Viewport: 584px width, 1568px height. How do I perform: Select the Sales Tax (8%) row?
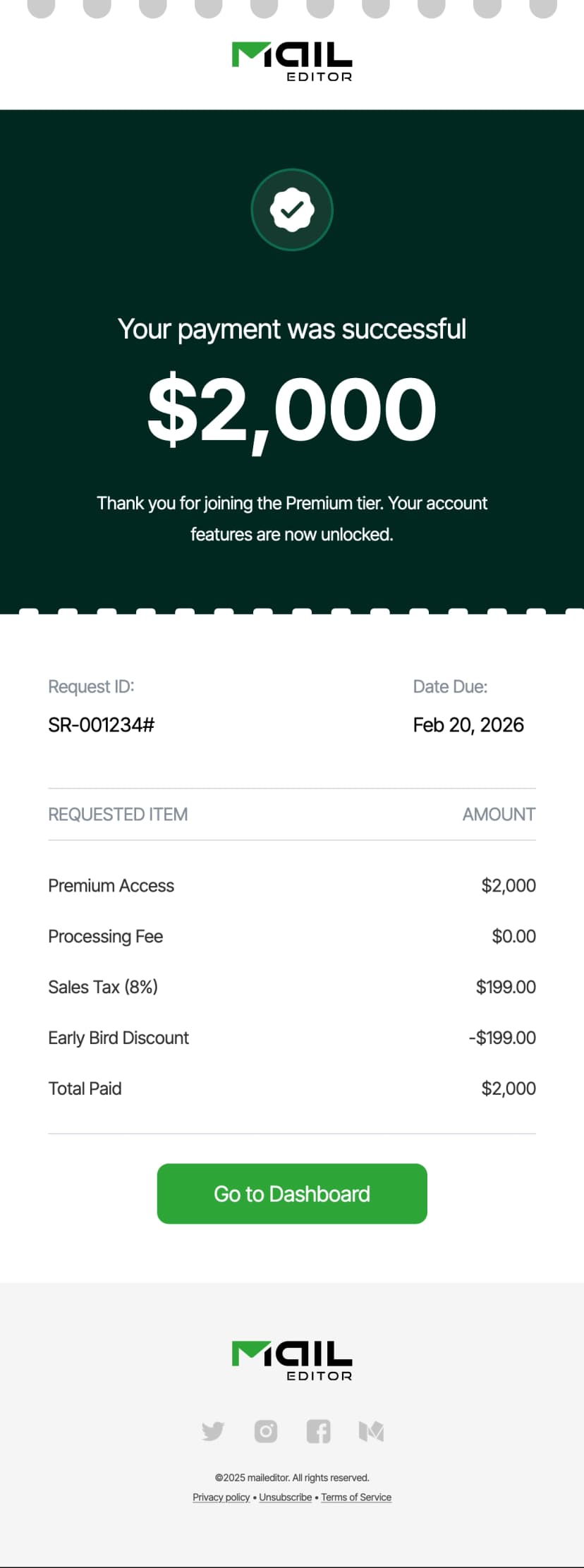click(x=102, y=987)
